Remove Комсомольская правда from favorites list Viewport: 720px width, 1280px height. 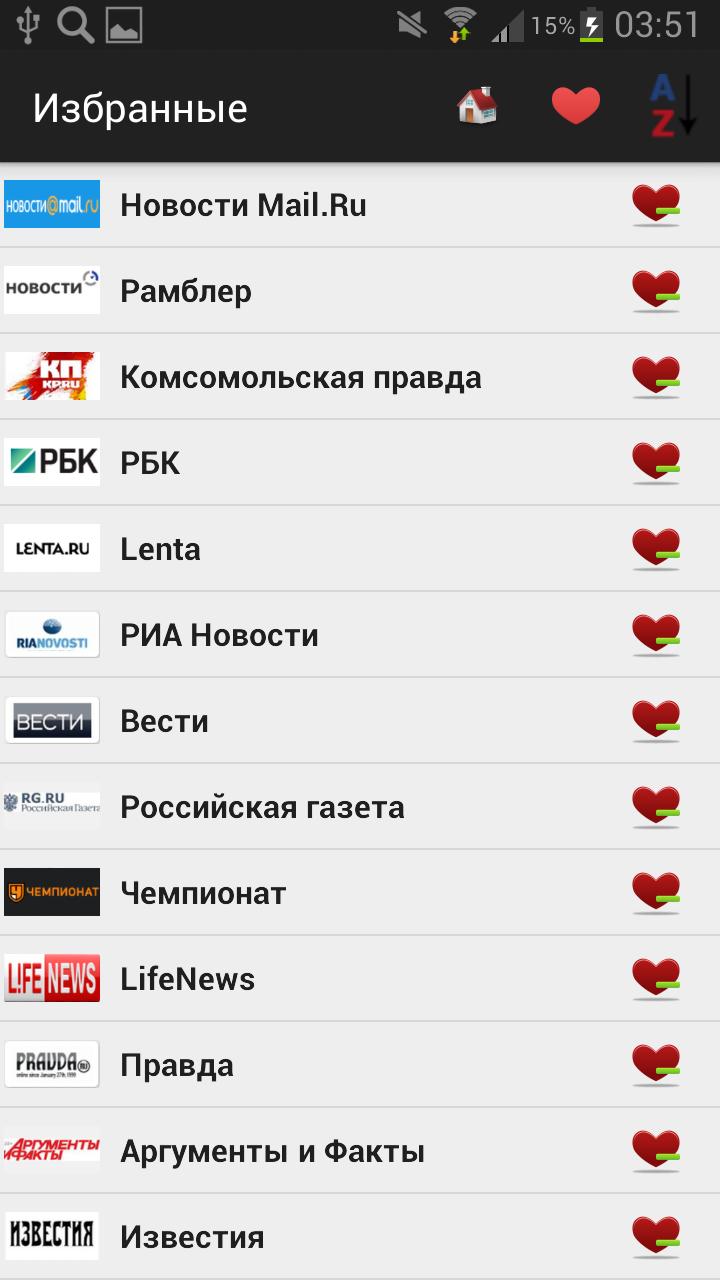tap(655, 376)
